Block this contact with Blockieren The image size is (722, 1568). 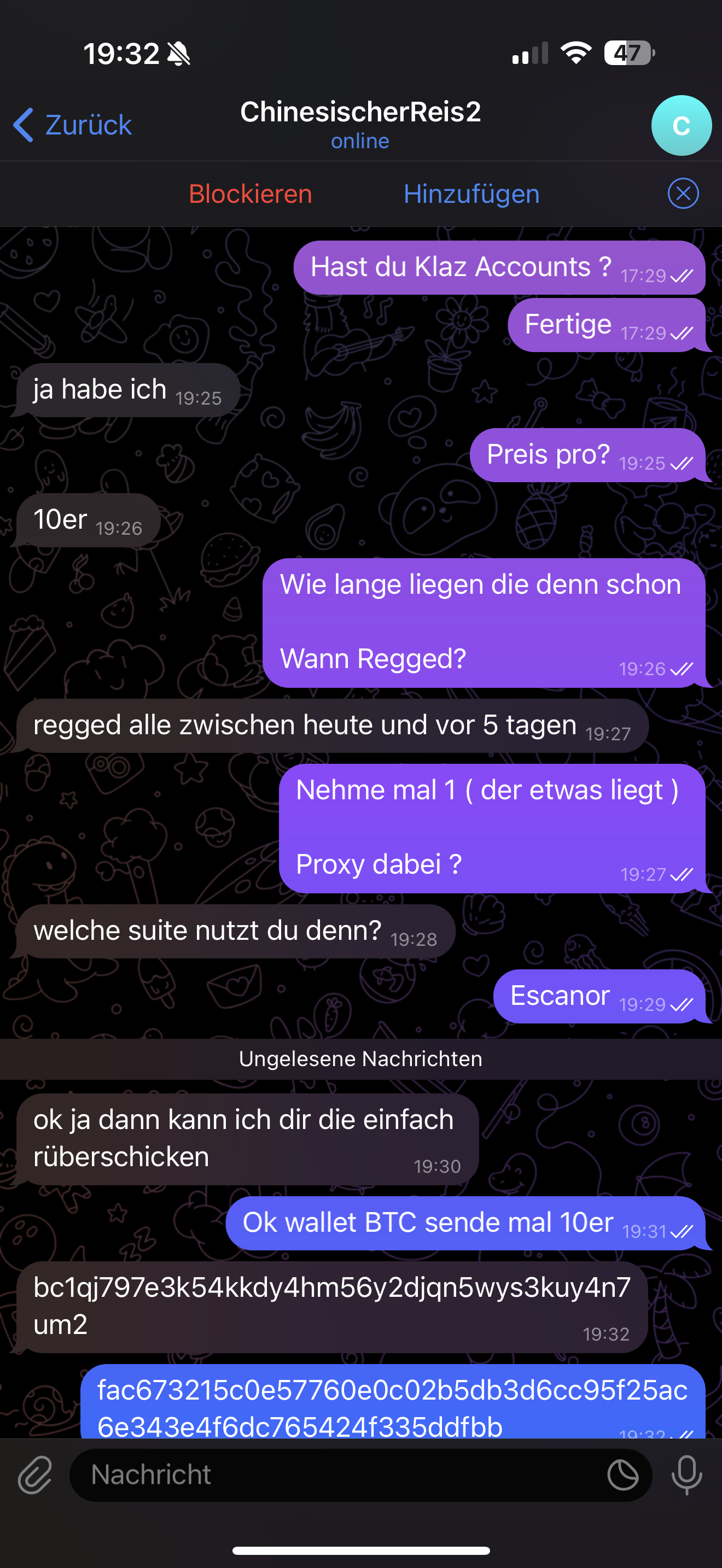point(250,194)
